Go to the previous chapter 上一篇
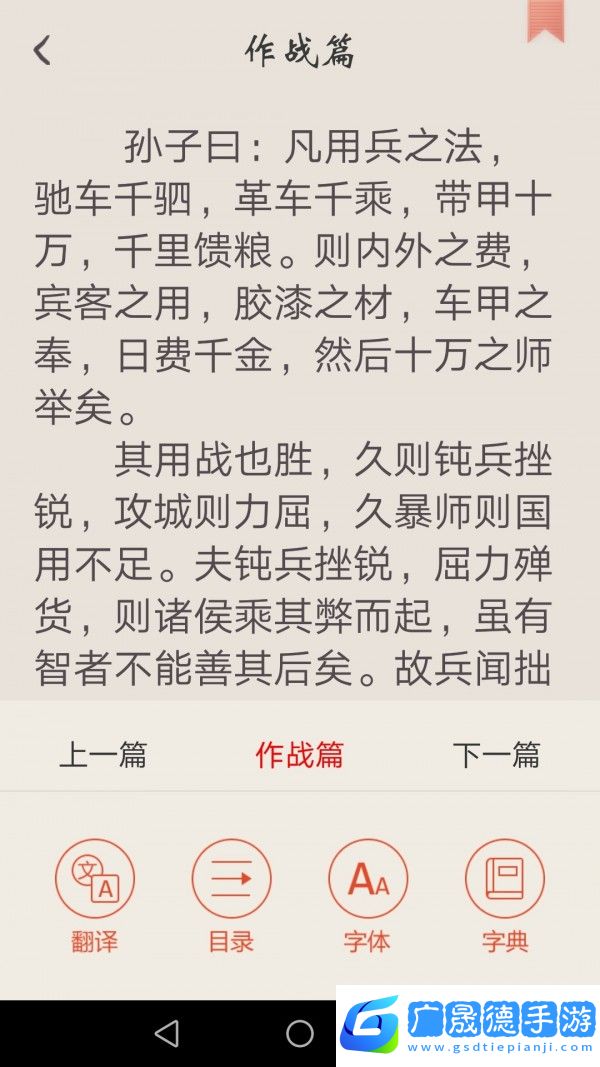Screen dimensions: 600x1067 click(x=103, y=754)
